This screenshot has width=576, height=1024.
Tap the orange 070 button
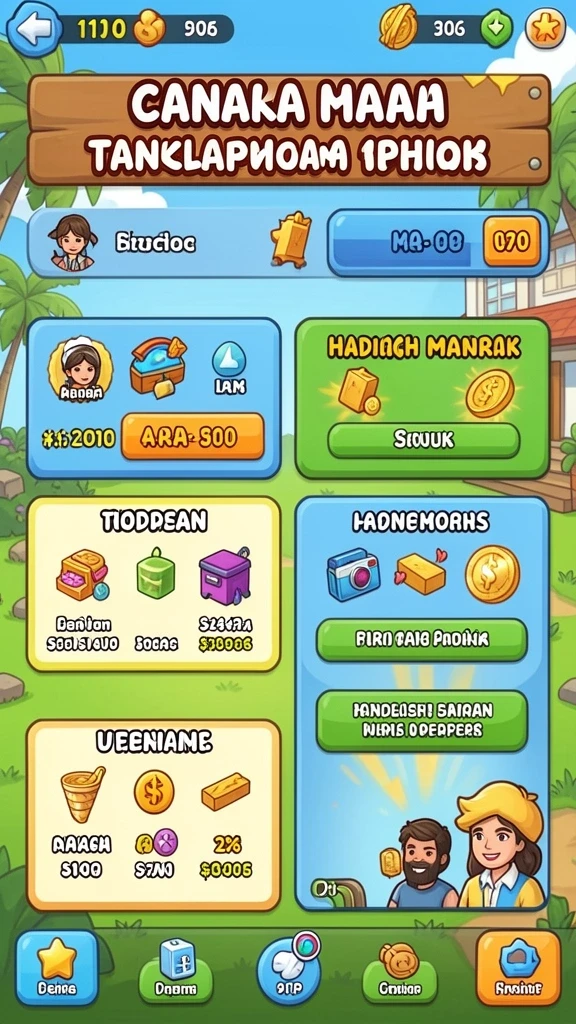click(511, 243)
